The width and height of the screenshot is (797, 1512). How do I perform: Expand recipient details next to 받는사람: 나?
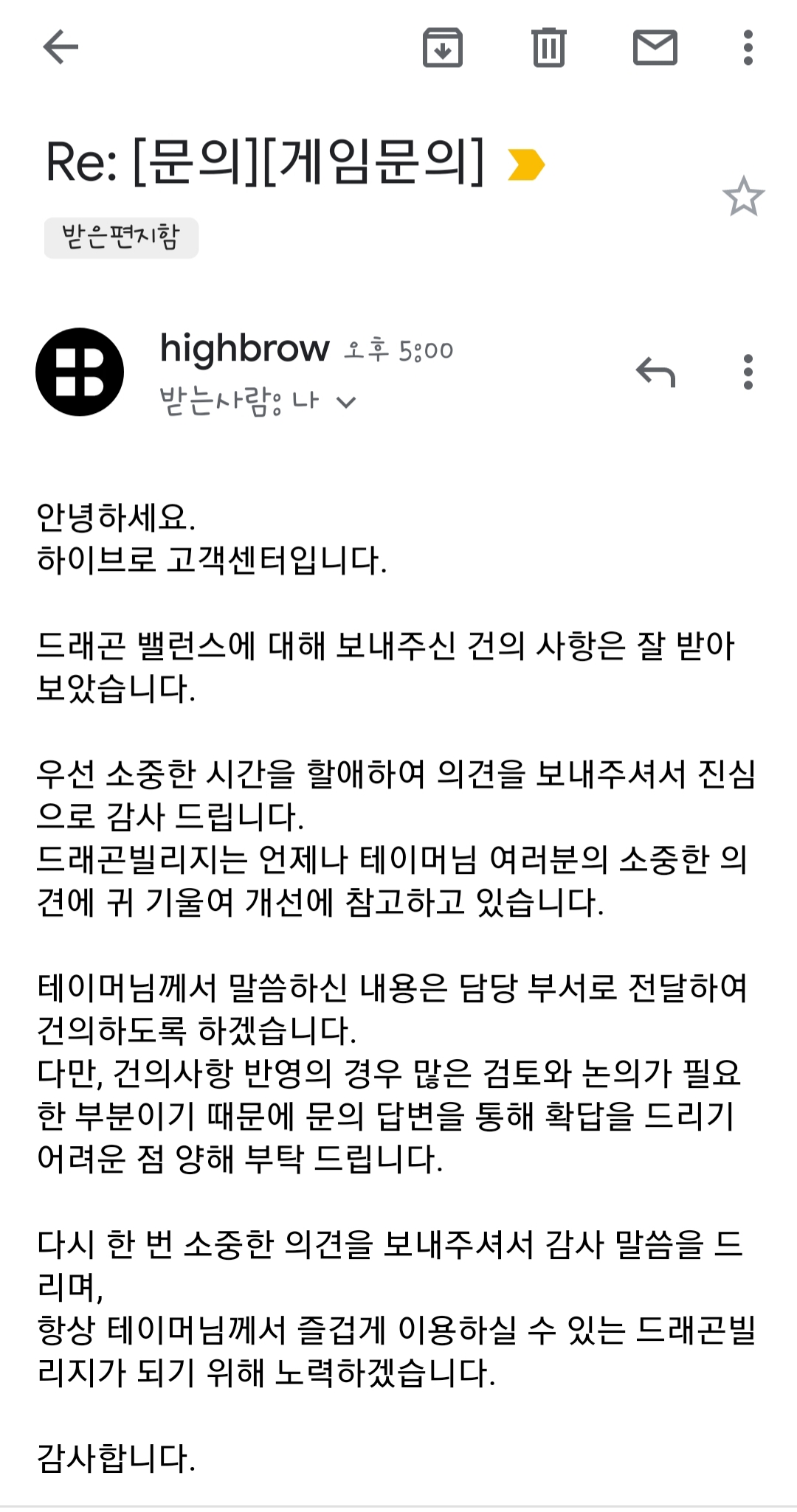[x=346, y=402]
